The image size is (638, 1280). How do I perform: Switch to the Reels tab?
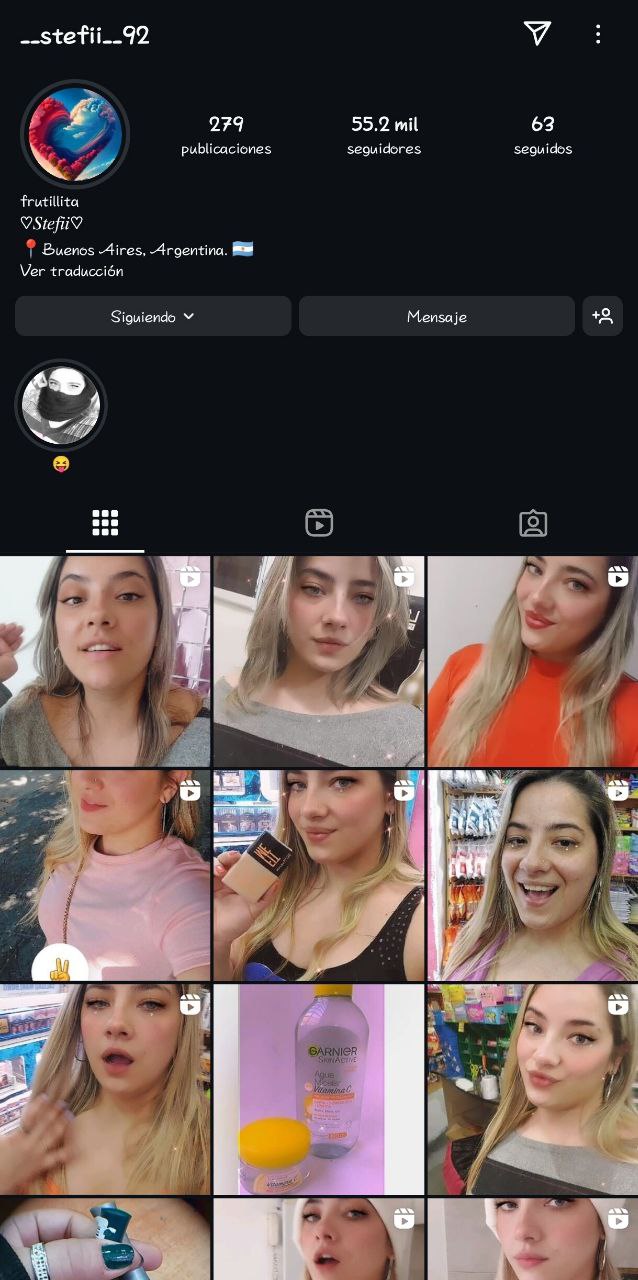pyautogui.click(x=319, y=522)
